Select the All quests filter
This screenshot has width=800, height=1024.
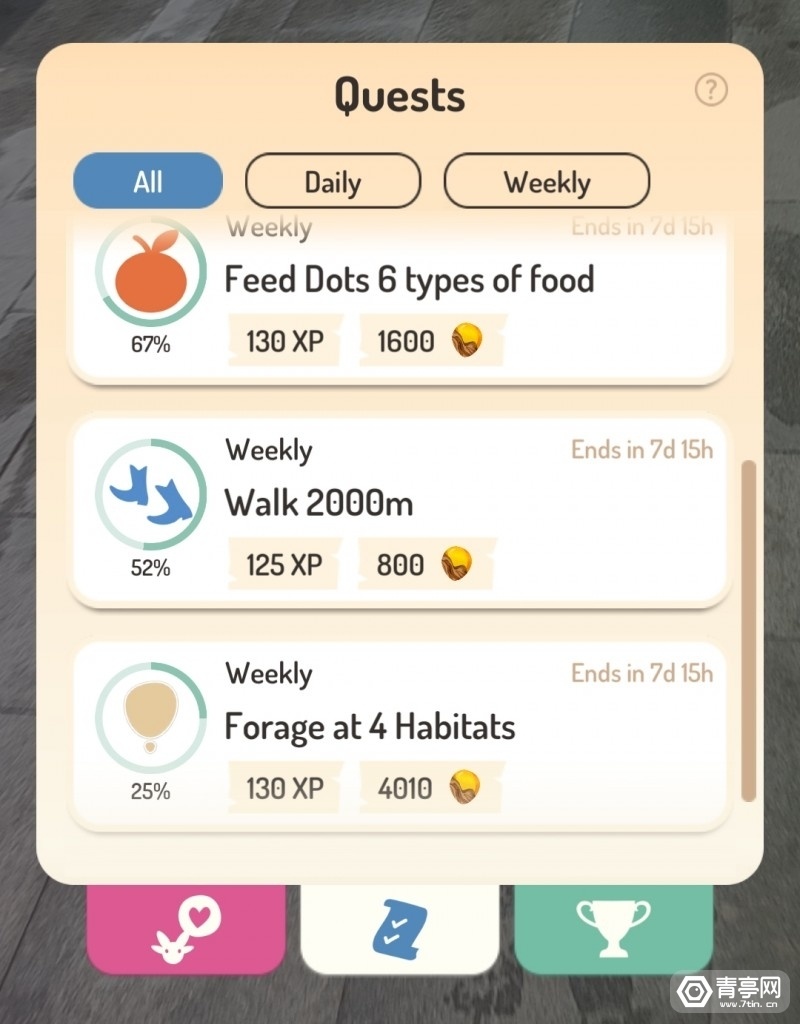[x=148, y=181]
